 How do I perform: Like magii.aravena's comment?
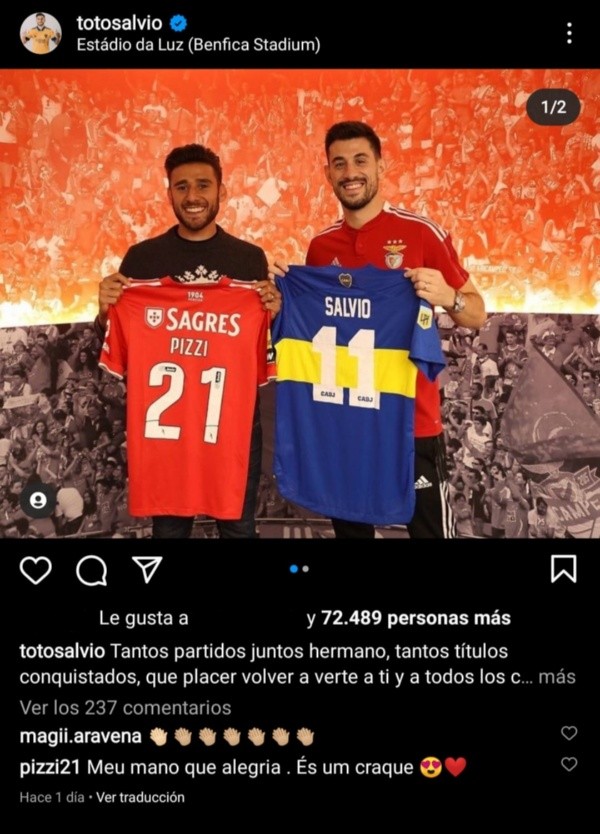point(569,733)
